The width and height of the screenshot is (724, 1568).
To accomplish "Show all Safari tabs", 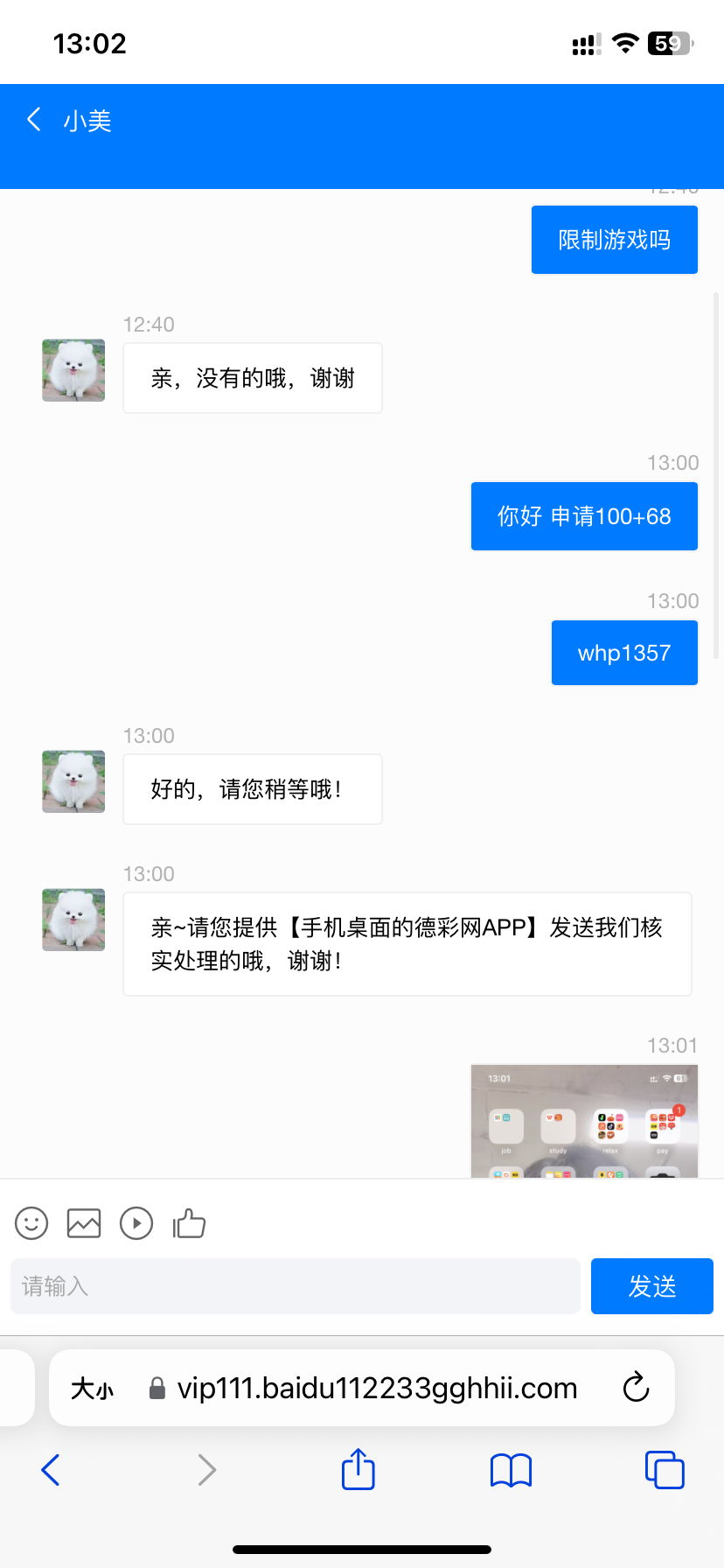I will coord(665,1470).
